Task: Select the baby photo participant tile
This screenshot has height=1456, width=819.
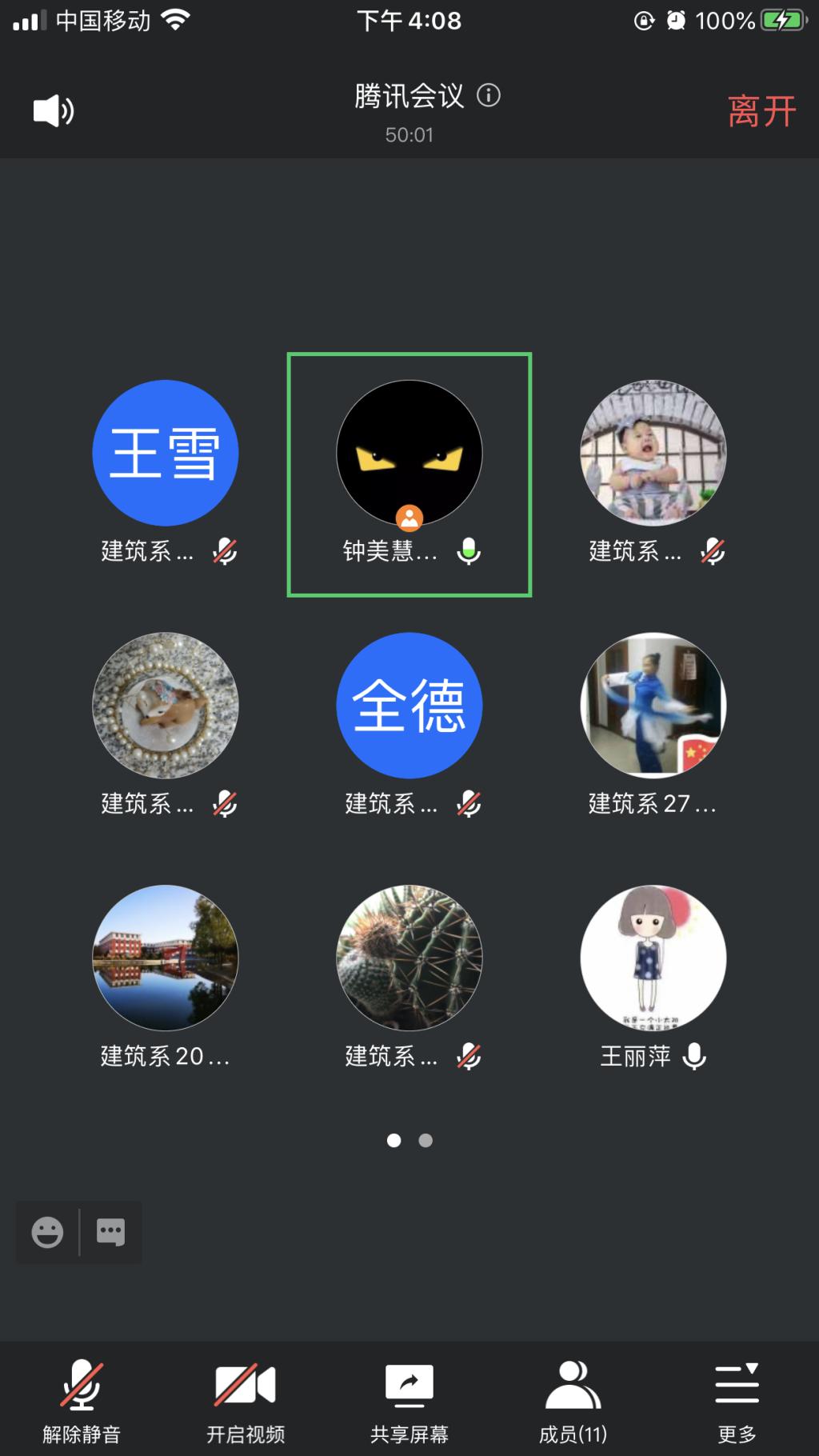Action: pos(653,453)
